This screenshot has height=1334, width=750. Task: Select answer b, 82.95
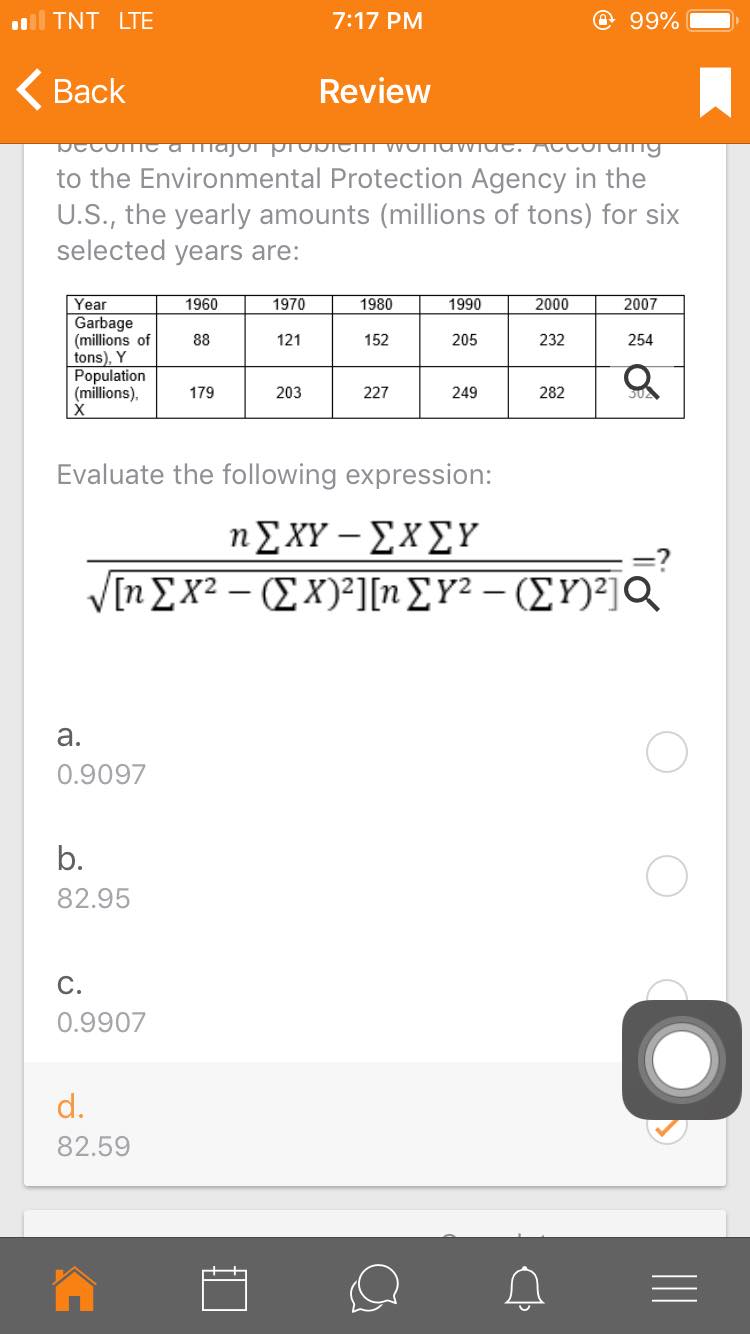click(x=666, y=876)
